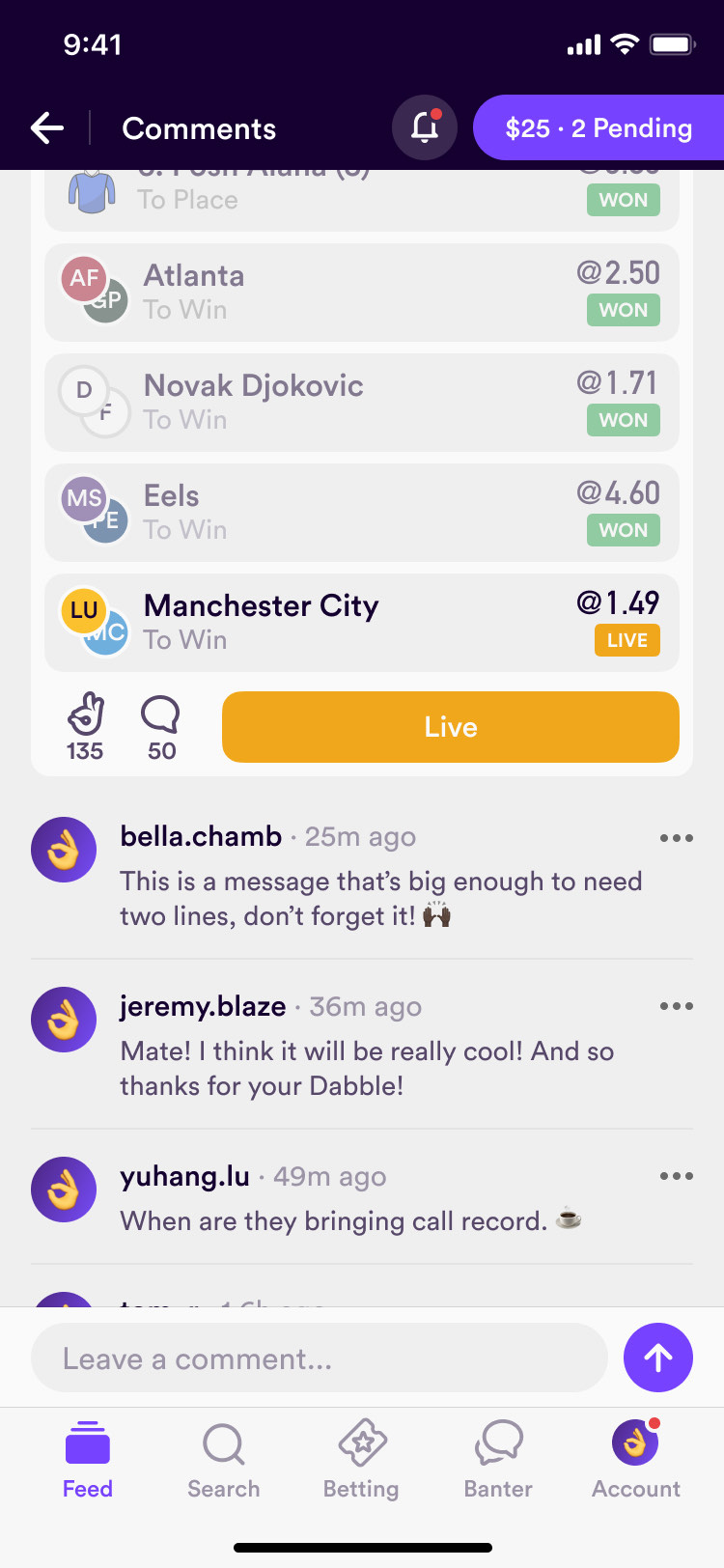Open the notifications bell
Image resolution: width=724 pixels, height=1568 pixels.
pos(425,127)
